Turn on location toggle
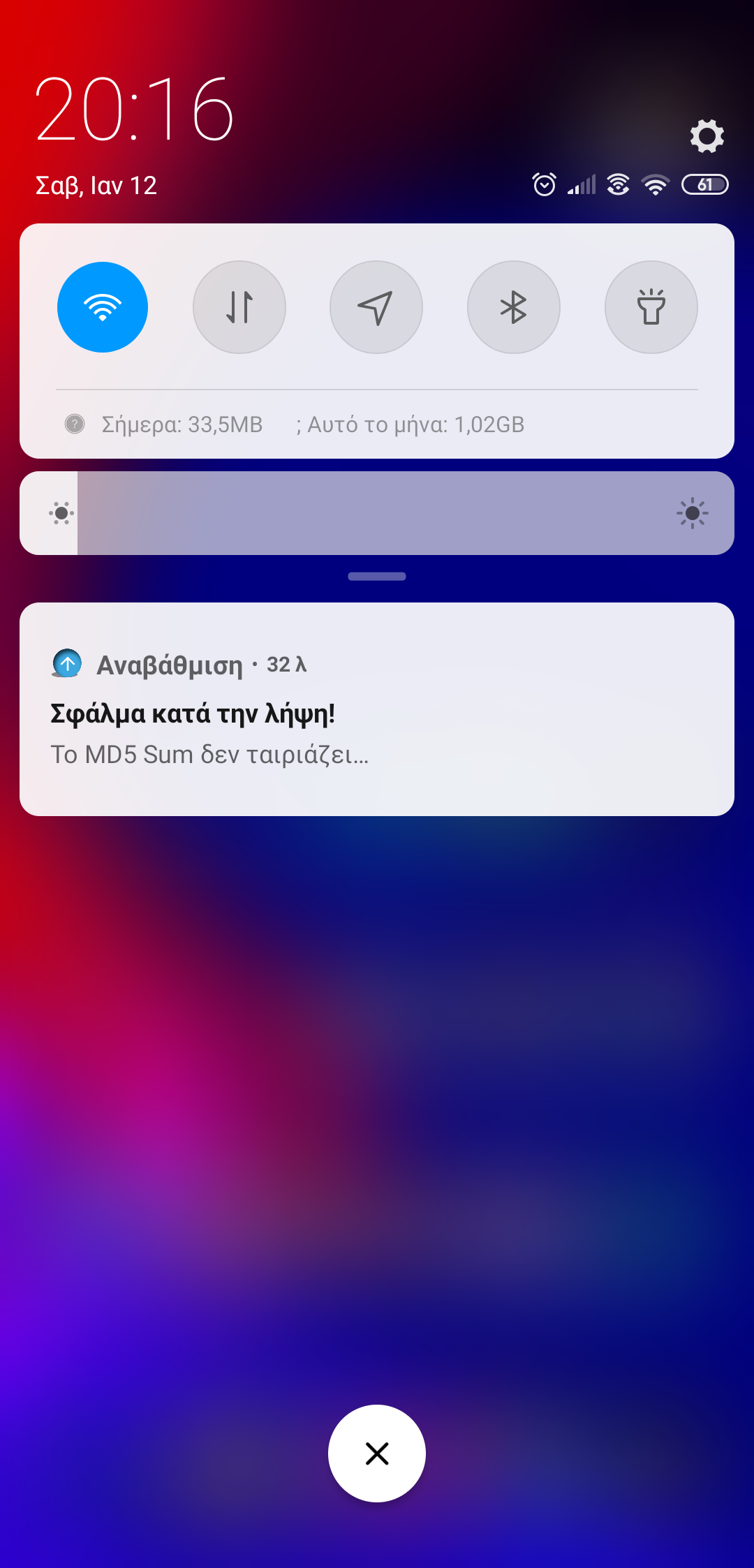This screenshot has height=1568, width=754. tap(376, 307)
